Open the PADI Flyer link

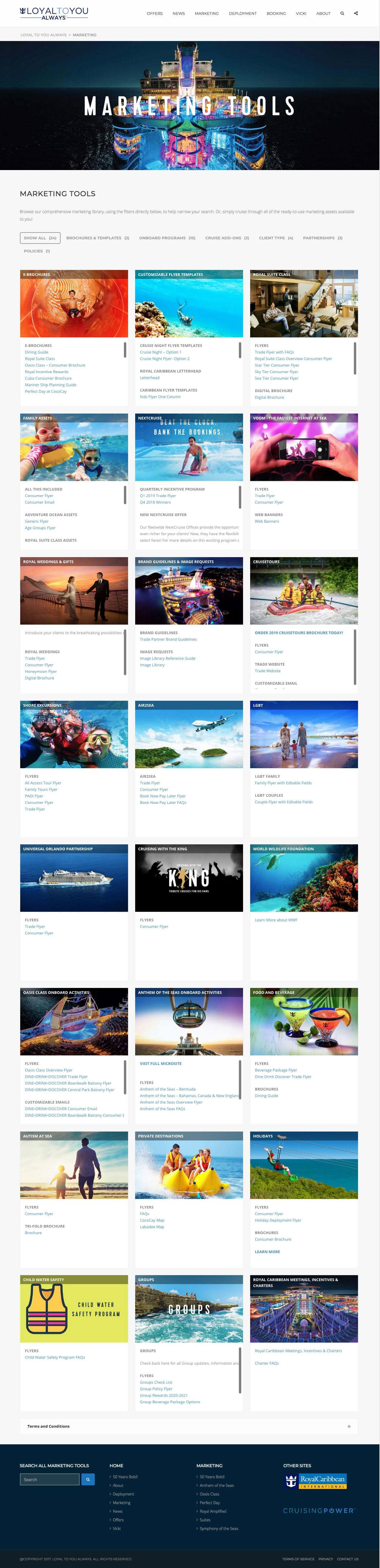(x=34, y=796)
